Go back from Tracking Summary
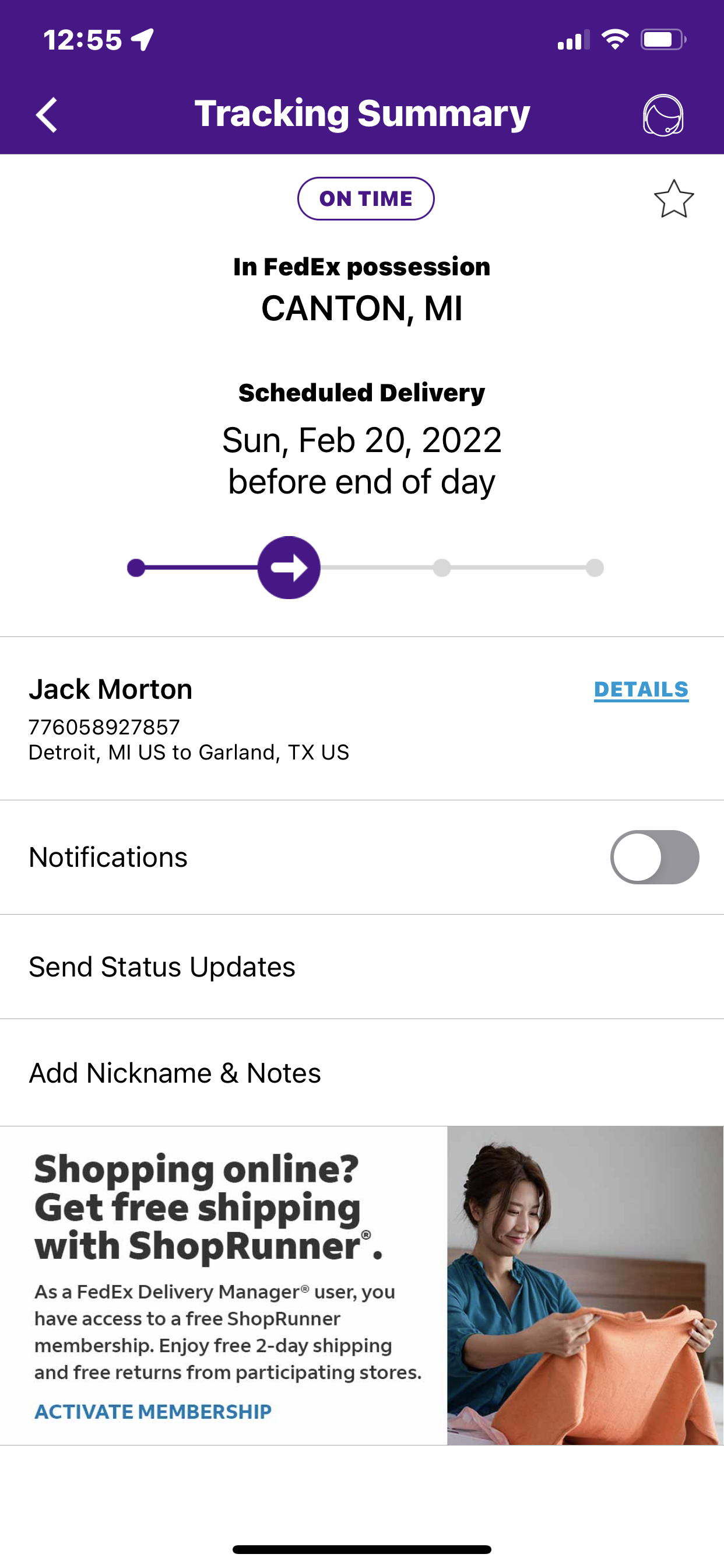Screen dimensions: 724x1568 (x=46, y=114)
